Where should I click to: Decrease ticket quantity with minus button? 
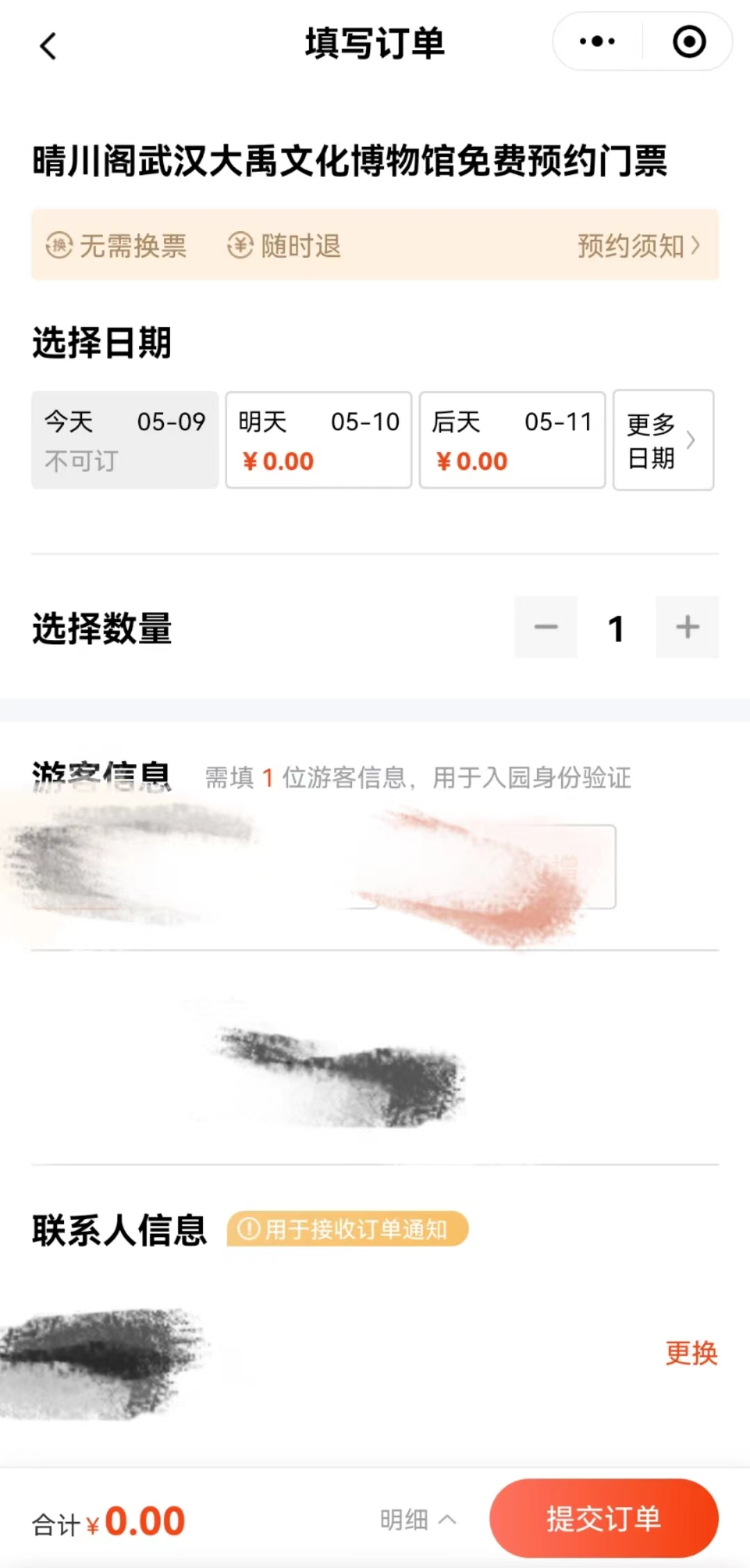pos(546,627)
